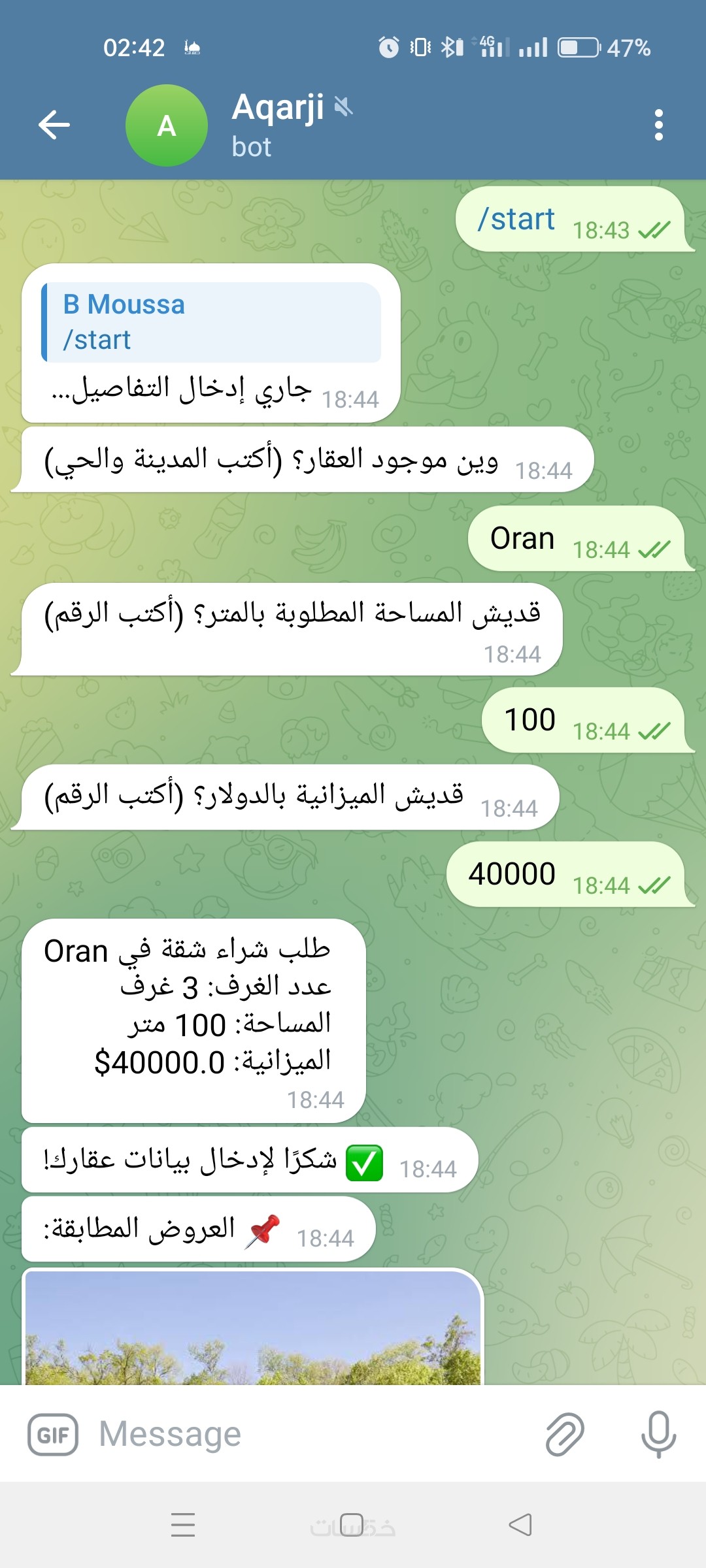Go to the home screen via system button
This screenshot has width=706, height=1568.
[352, 1525]
